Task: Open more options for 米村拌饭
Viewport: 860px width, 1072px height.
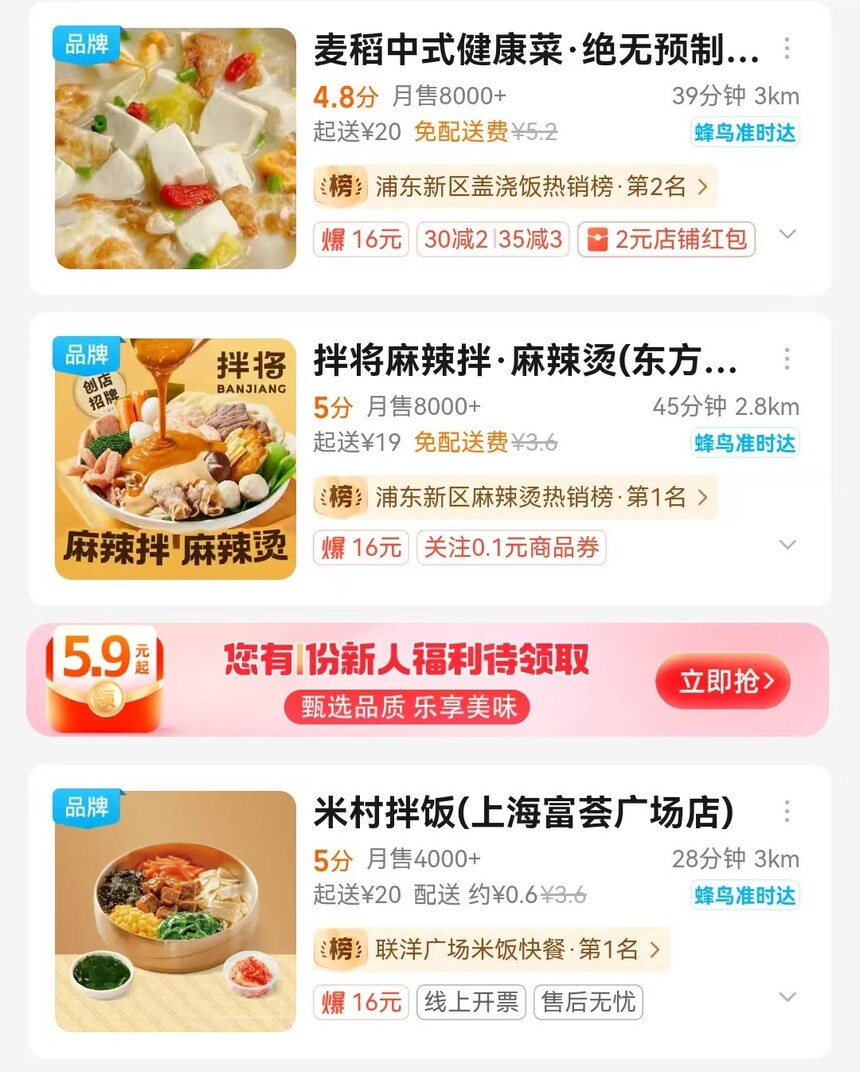Action: [787, 811]
